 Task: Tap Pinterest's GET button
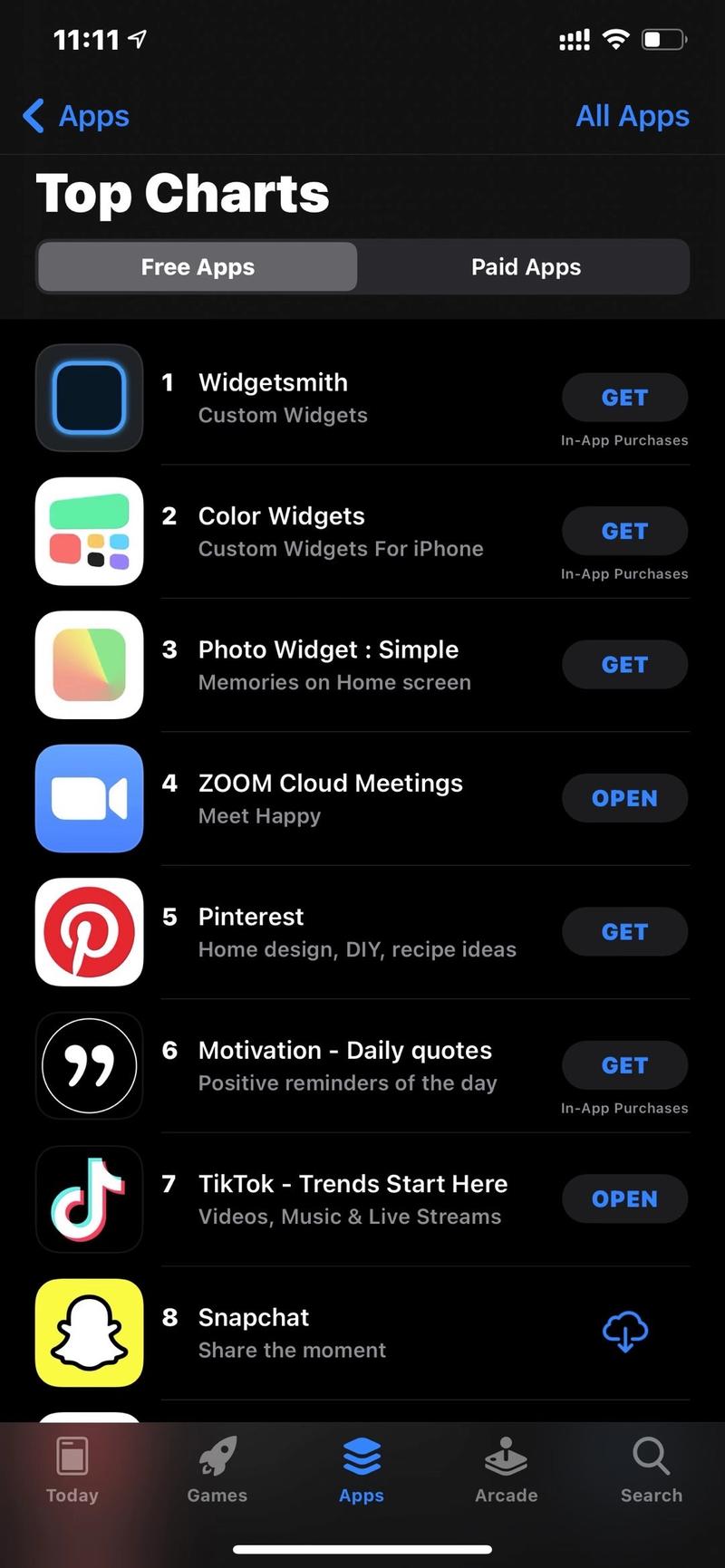click(x=624, y=931)
